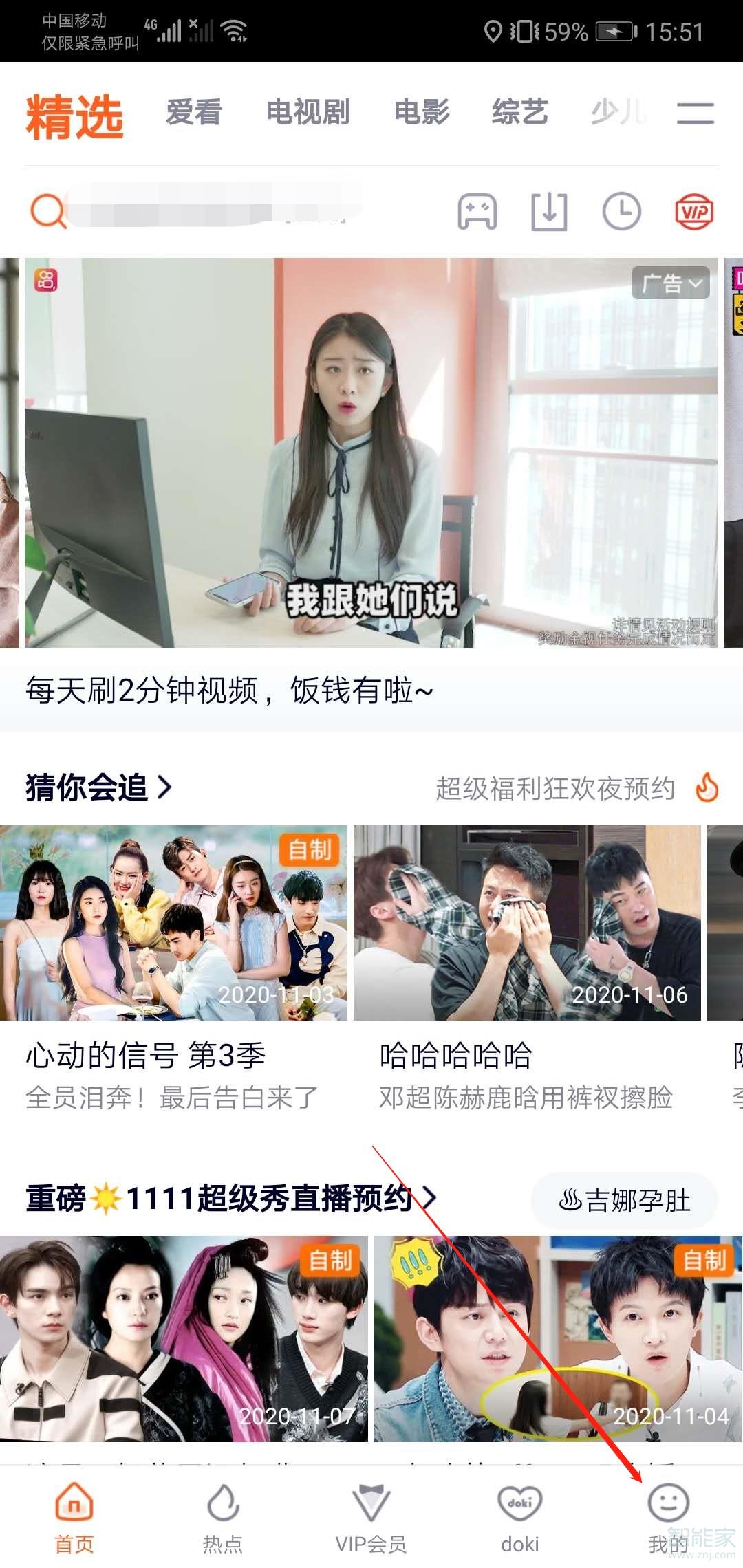Screen dimensions: 743x1568
Task: Expand the 广告 ad options dropdown
Action: (670, 282)
